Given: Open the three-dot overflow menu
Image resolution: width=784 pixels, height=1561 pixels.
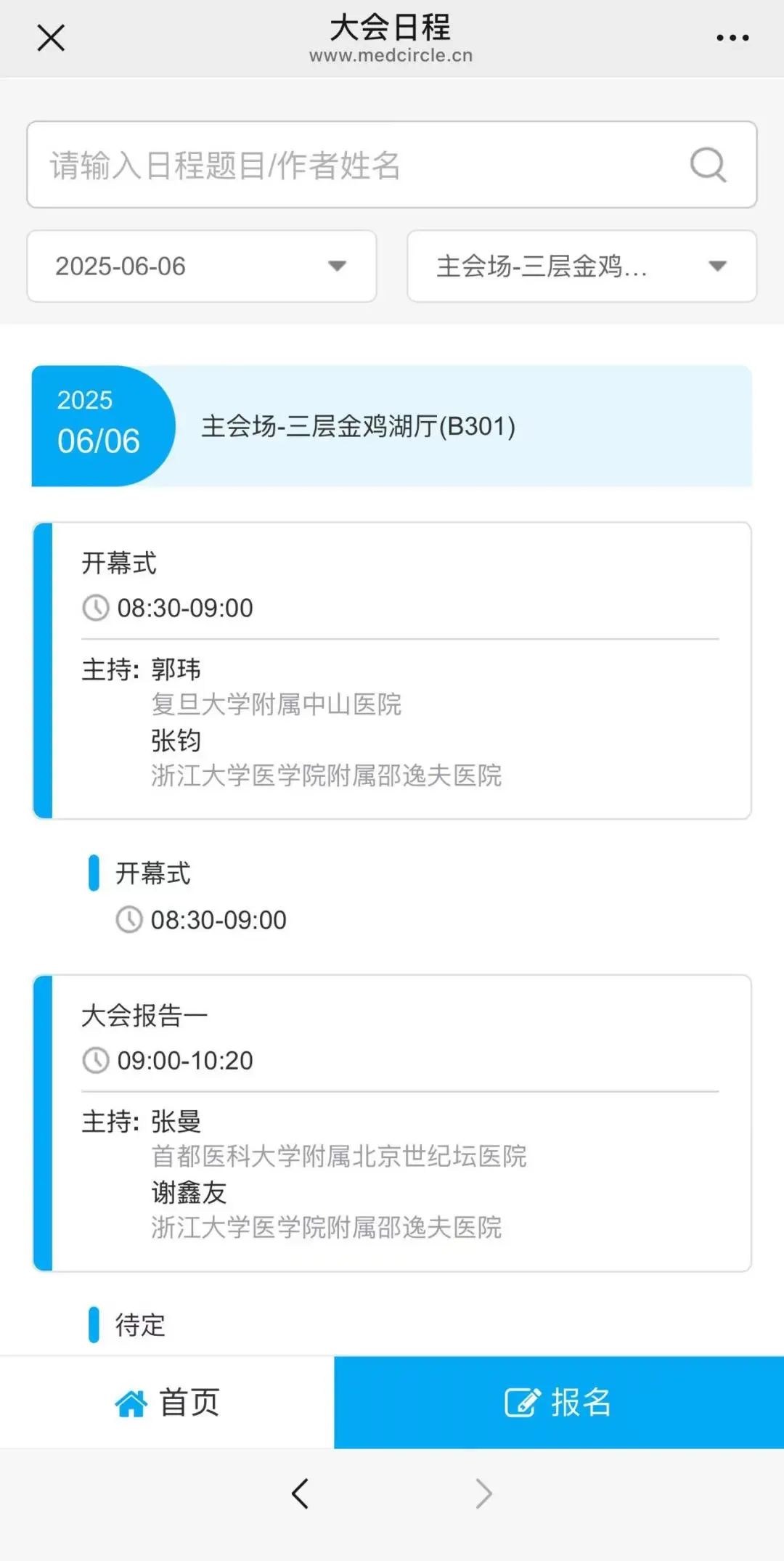Looking at the screenshot, I should click(732, 38).
